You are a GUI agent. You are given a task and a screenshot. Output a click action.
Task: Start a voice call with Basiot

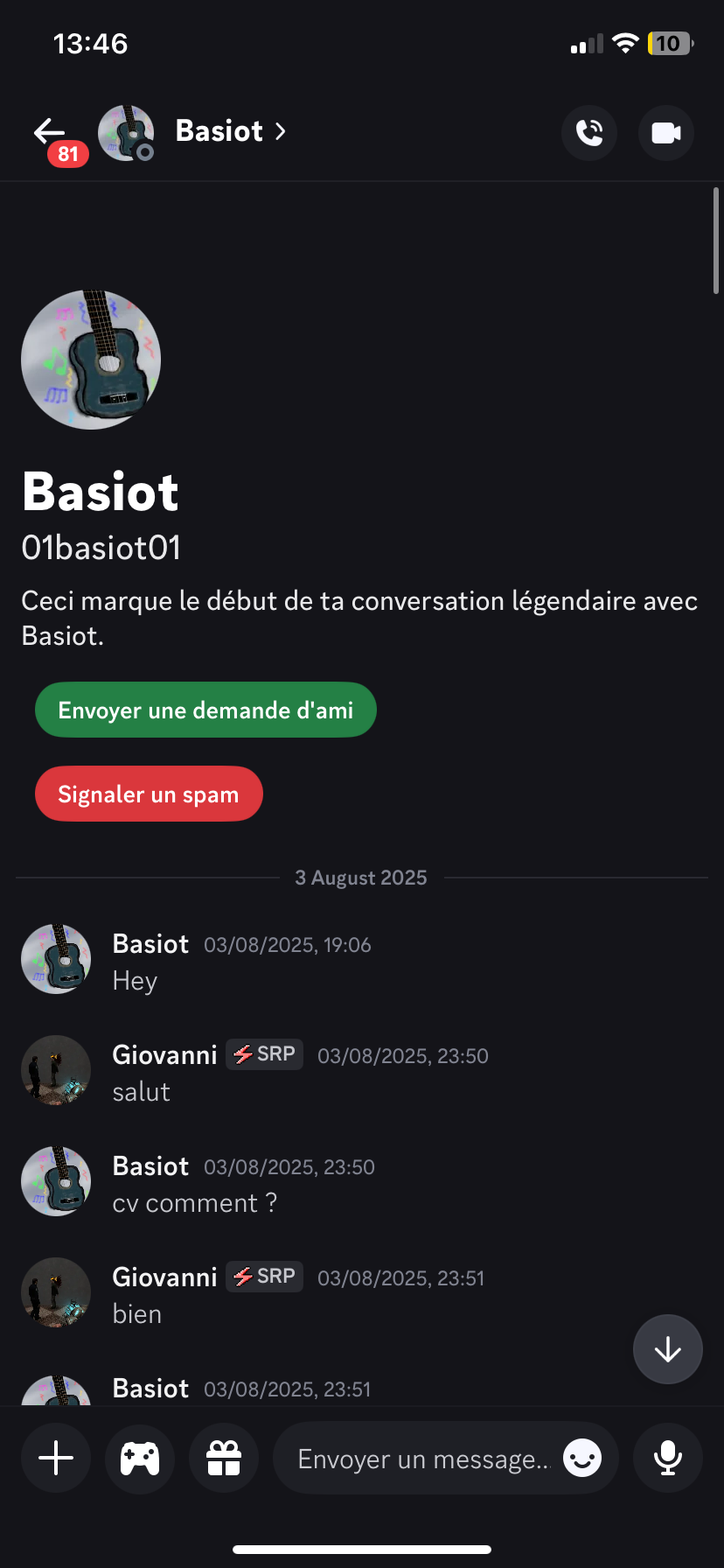pos(589,133)
